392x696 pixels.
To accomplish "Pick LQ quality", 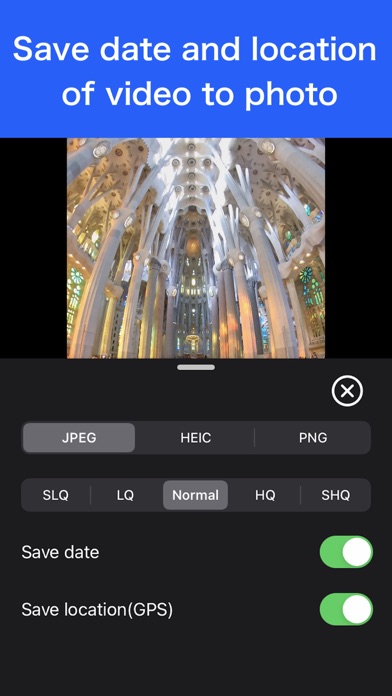I will click(126, 495).
